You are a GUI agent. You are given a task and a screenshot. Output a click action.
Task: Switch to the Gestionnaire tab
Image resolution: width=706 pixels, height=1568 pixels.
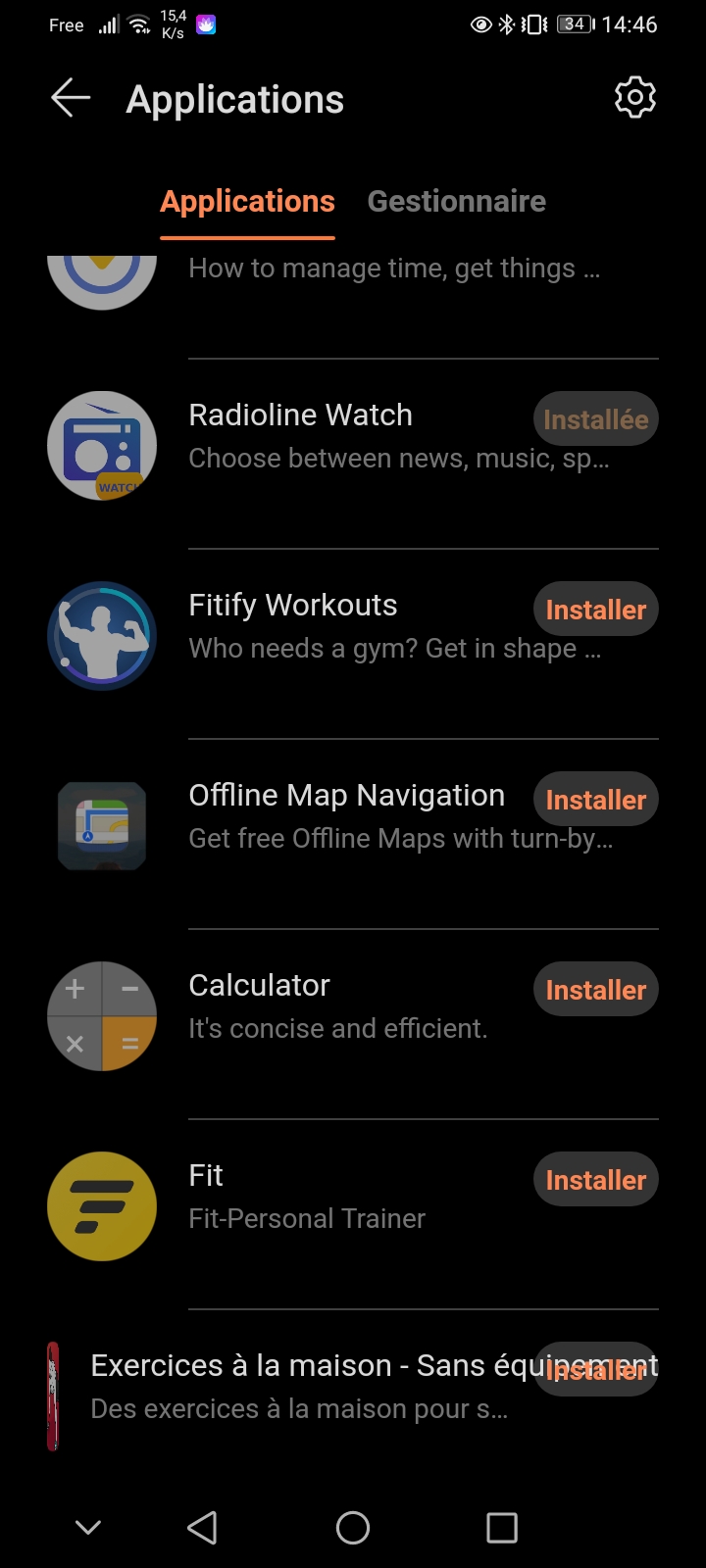(456, 202)
